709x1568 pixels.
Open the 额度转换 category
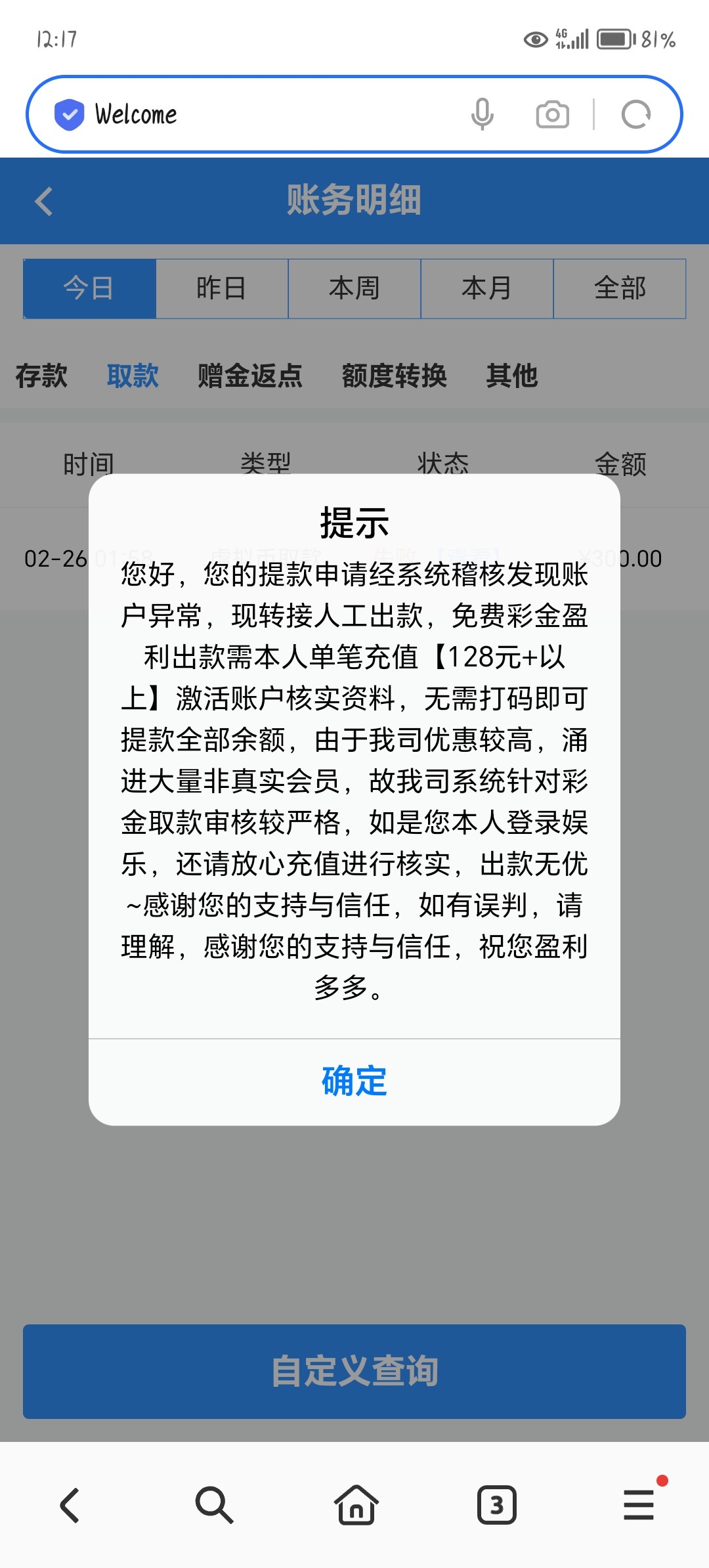394,376
